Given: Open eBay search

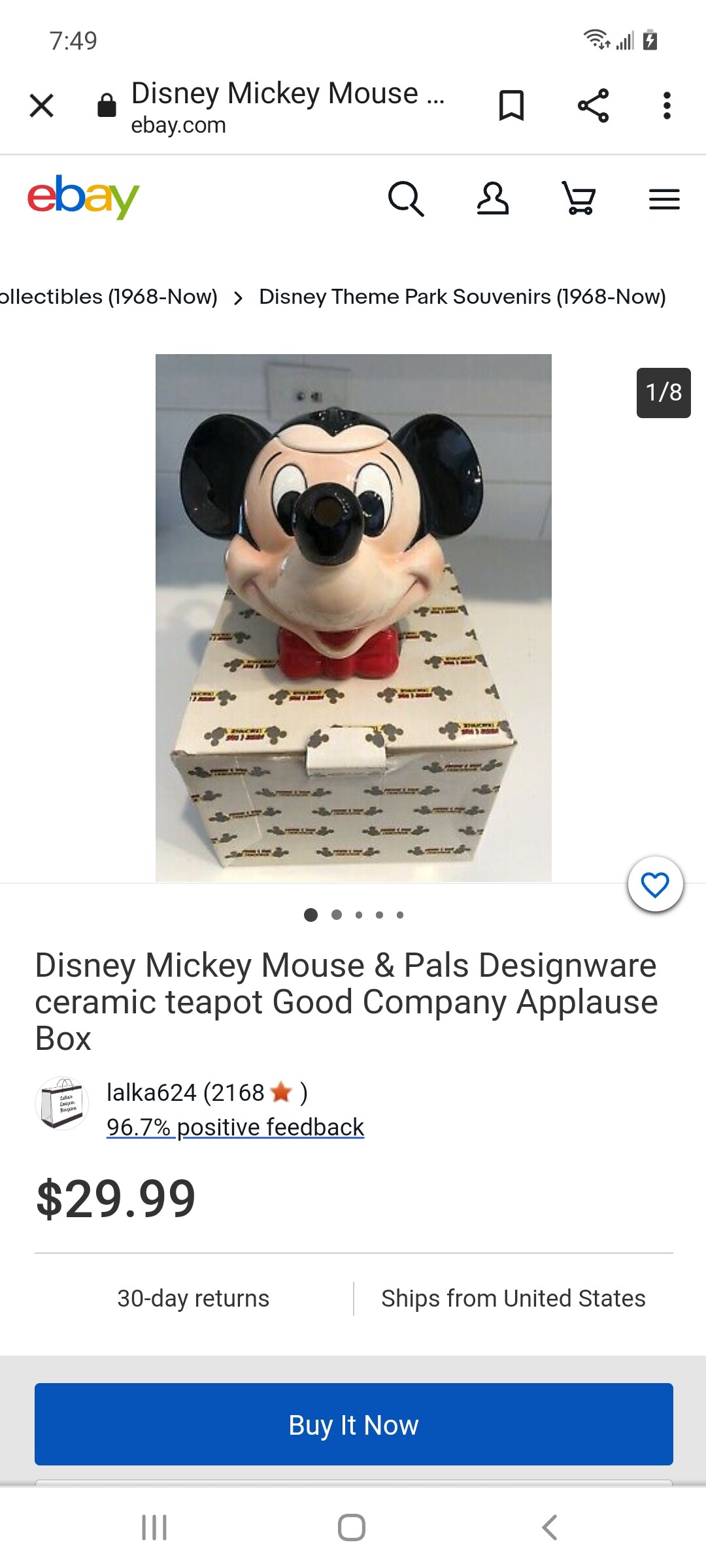Looking at the screenshot, I should 406,199.
